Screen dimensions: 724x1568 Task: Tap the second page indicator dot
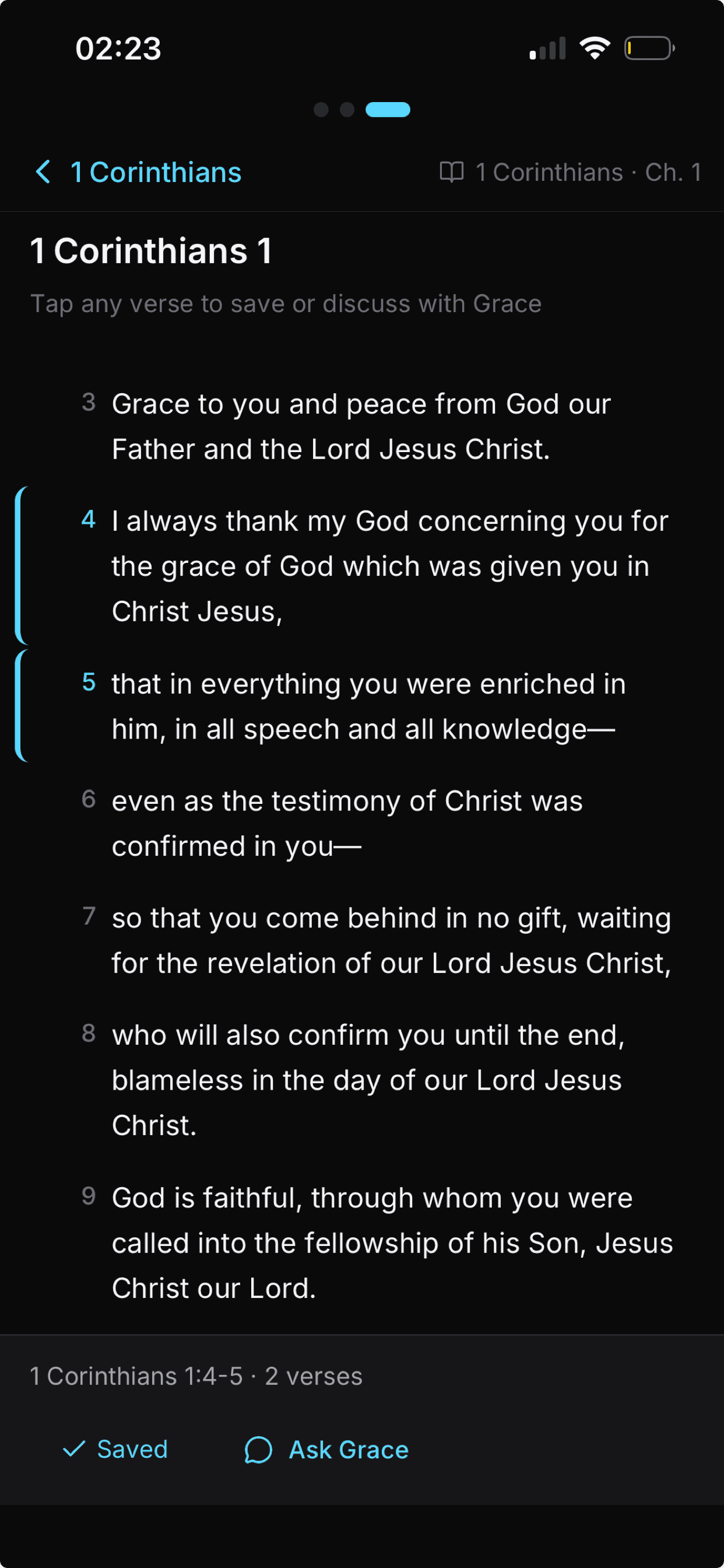[x=347, y=110]
